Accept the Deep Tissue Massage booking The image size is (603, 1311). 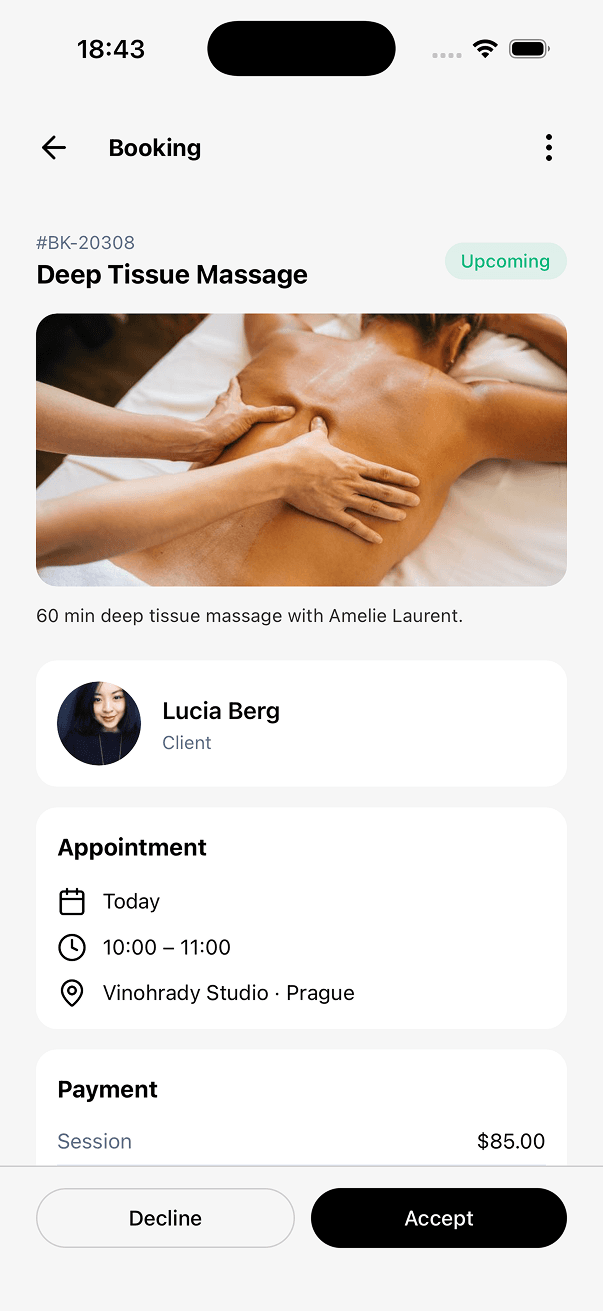pyautogui.click(x=439, y=1218)
